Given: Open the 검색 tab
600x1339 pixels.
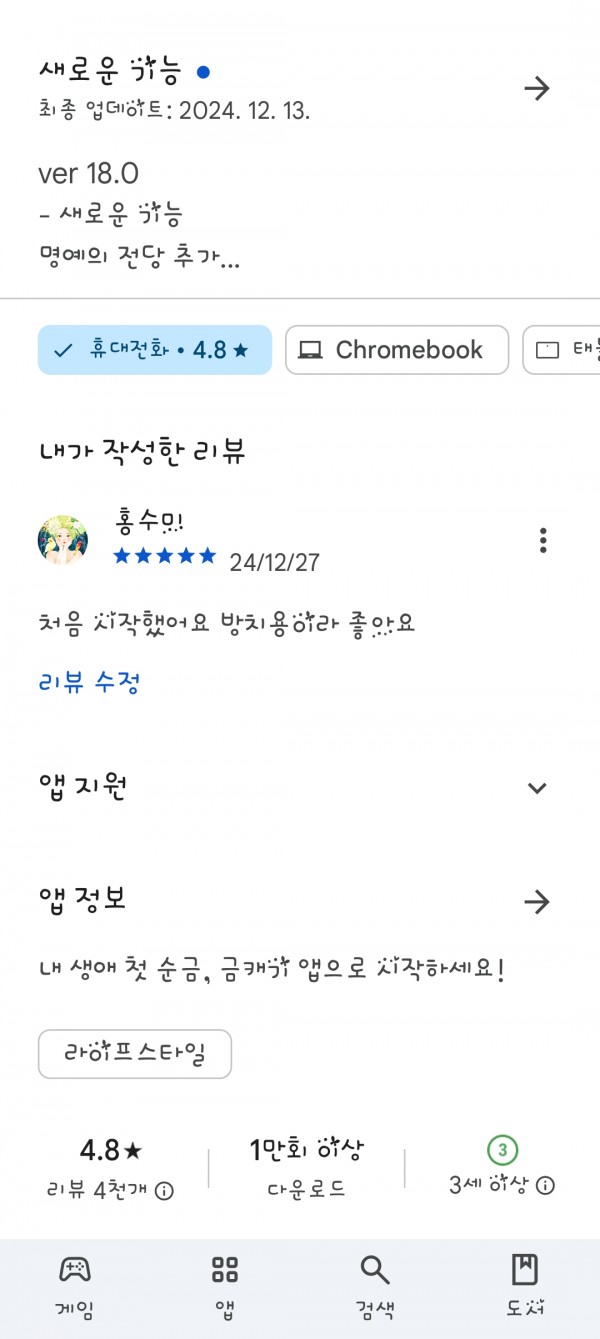Looking at the screenshot, I should point(375,1285).
